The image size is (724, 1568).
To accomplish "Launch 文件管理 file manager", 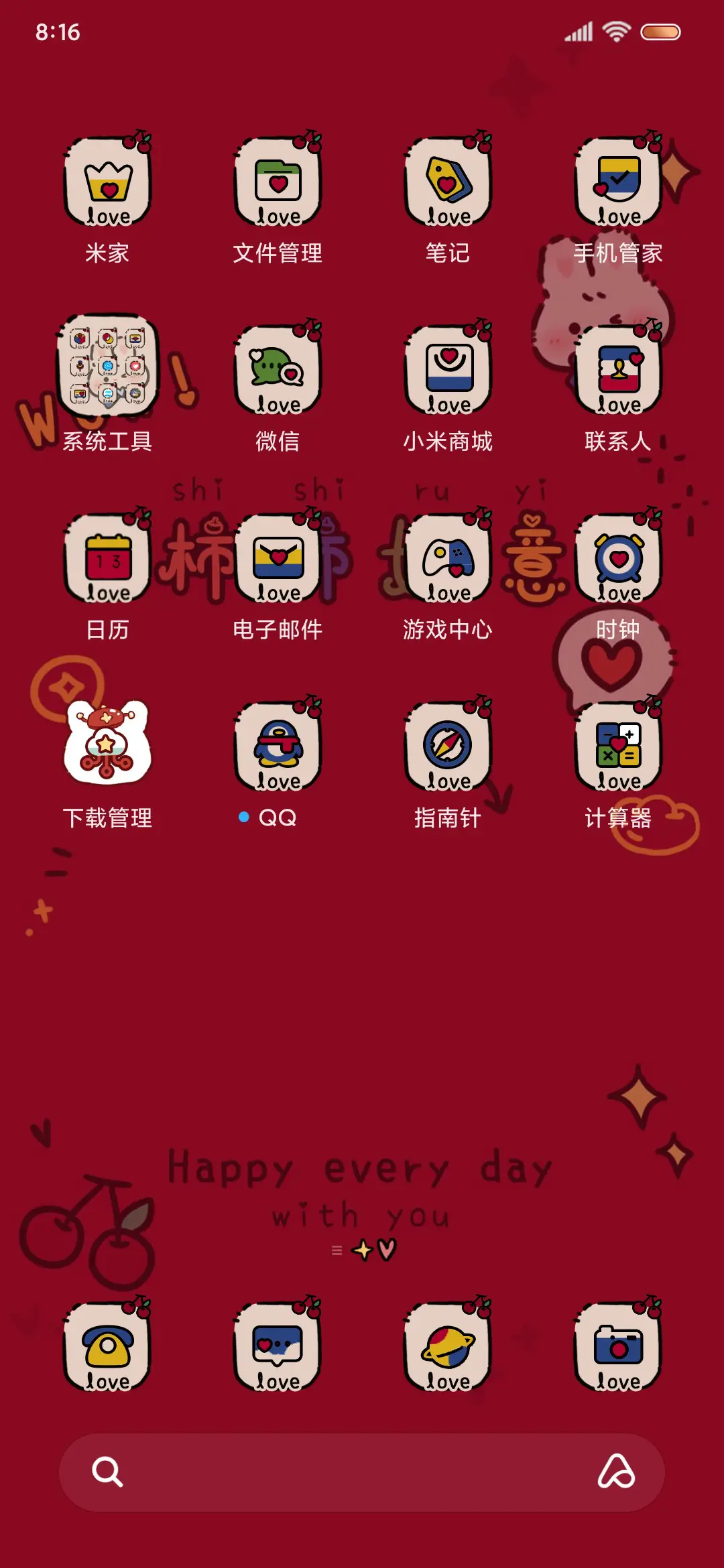I will [x=277, y=182].
